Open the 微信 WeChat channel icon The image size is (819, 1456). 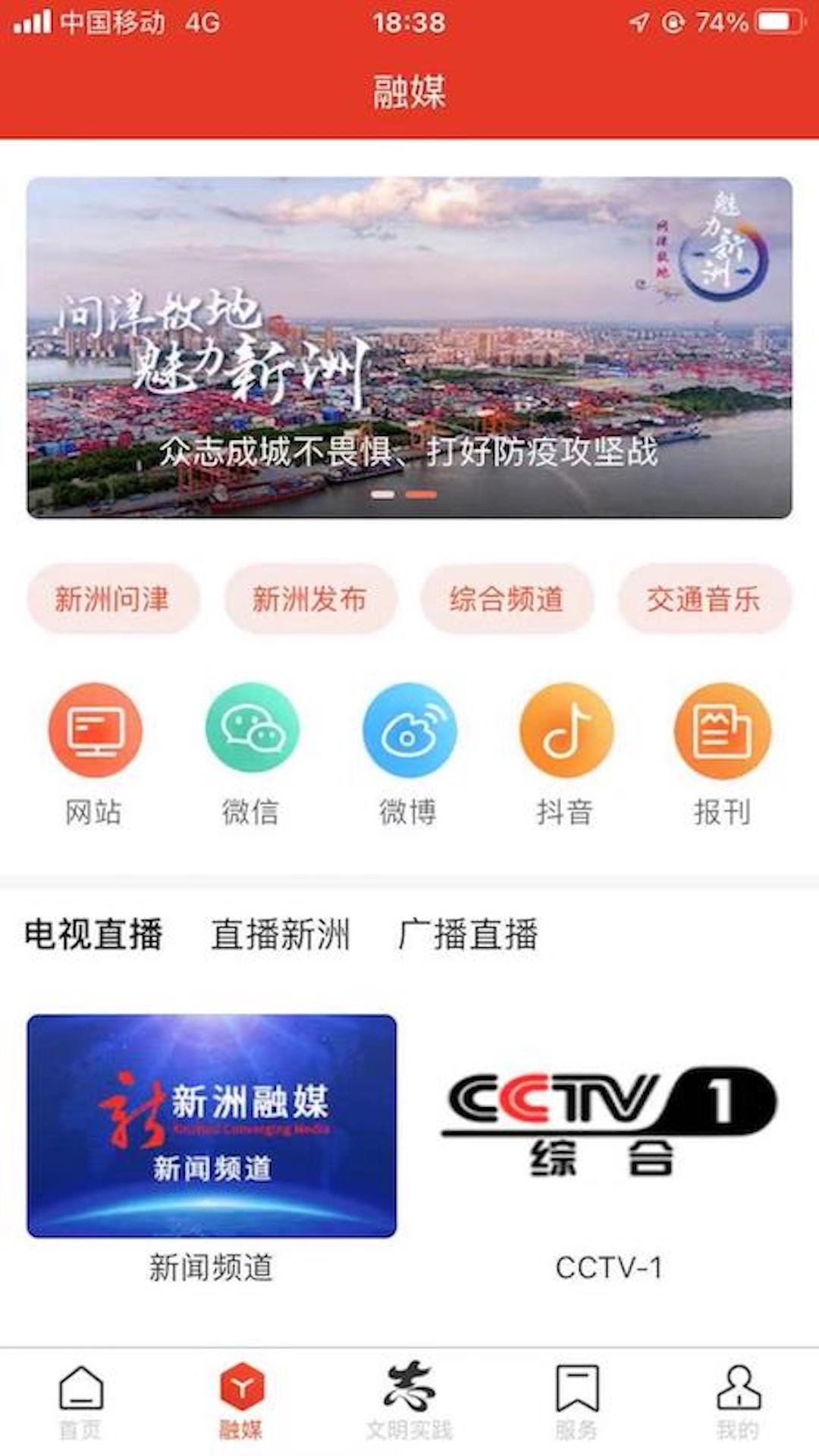click(x=251, y=730)
